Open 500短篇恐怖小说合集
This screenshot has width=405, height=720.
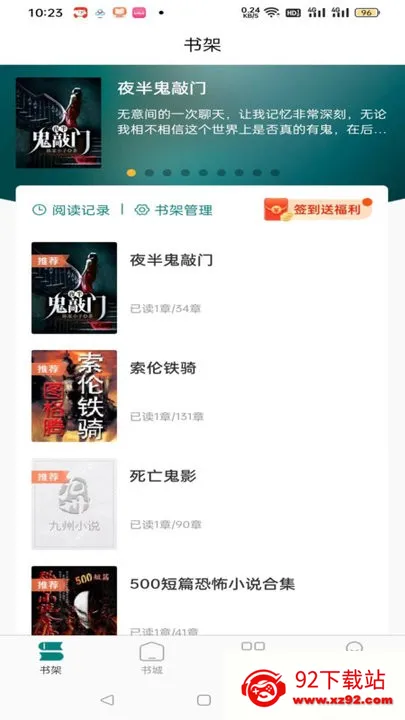pyautogui.click(x=202, y=601)
